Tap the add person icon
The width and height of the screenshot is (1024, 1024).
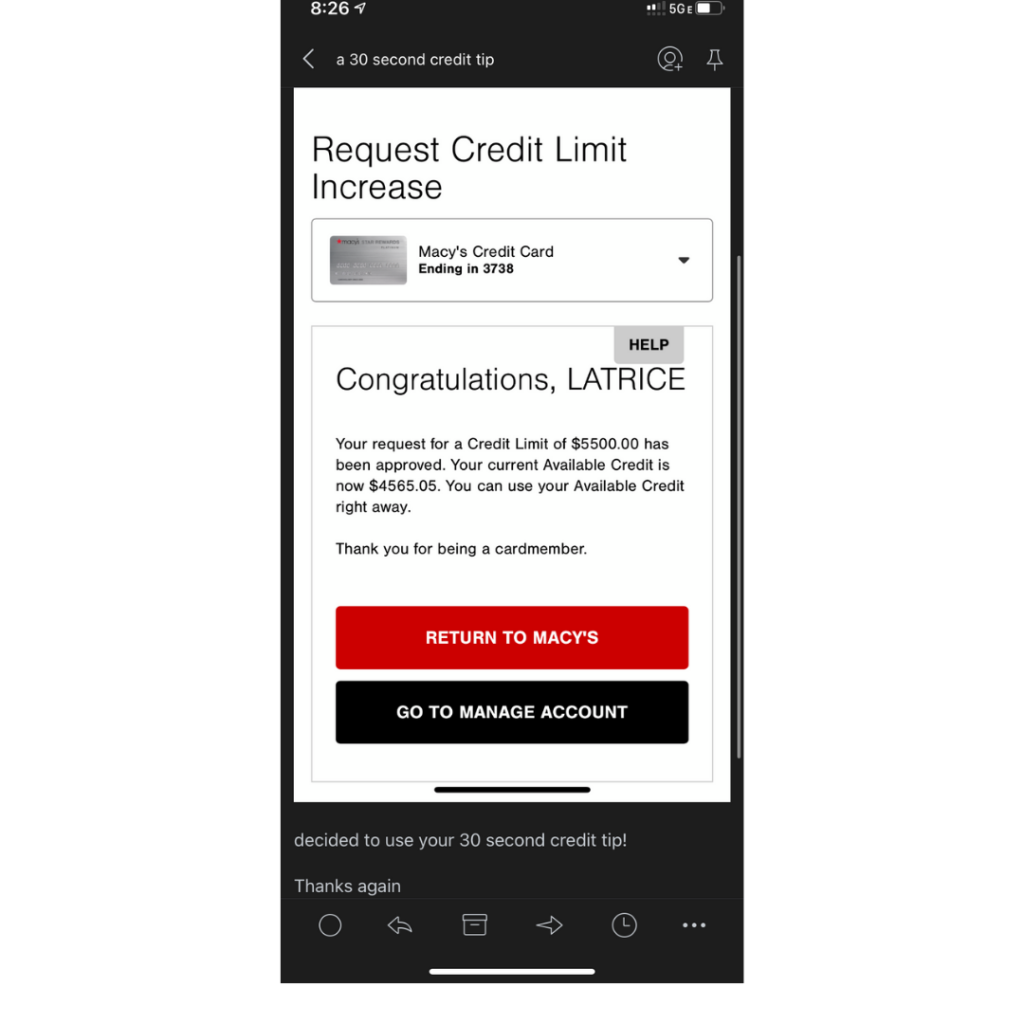pyautogui.click(x=669, y=59)
